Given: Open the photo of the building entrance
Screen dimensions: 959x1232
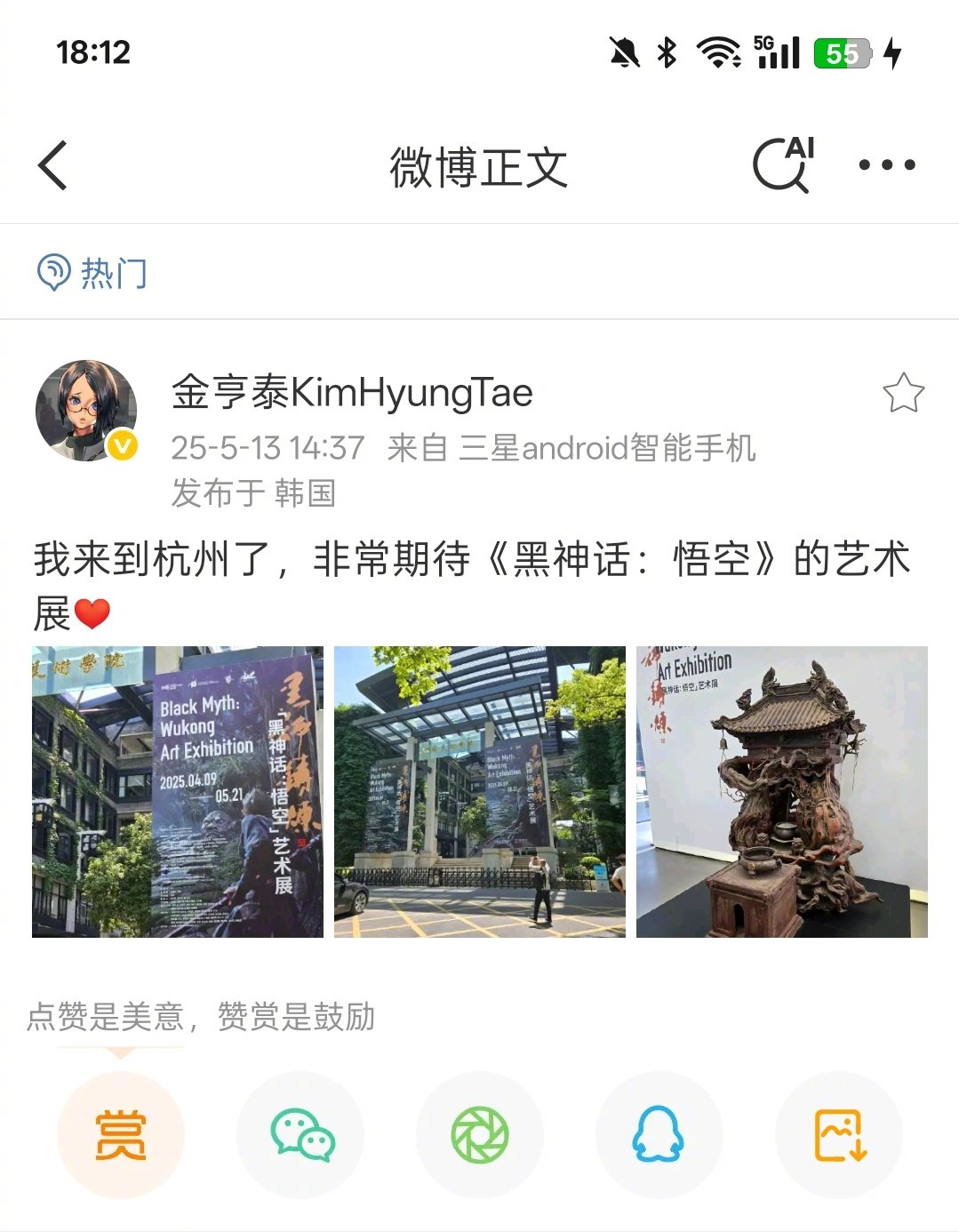Looking at the screenshot, I should pyautogui.click(x=480, y=791).
